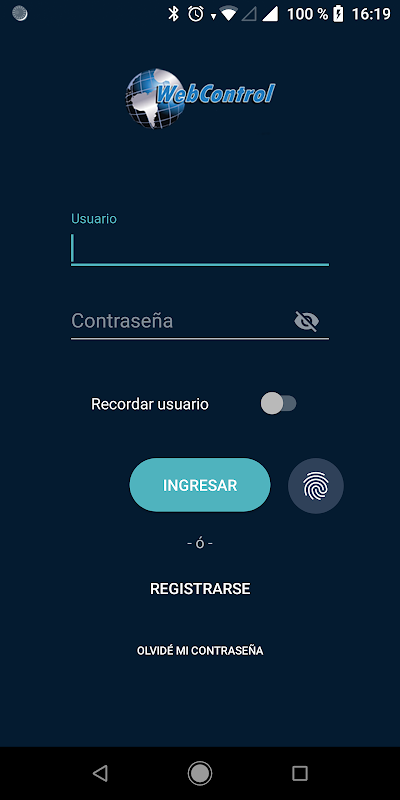
Task: Tap the INGRESAR button
Action: coord(200,485)
